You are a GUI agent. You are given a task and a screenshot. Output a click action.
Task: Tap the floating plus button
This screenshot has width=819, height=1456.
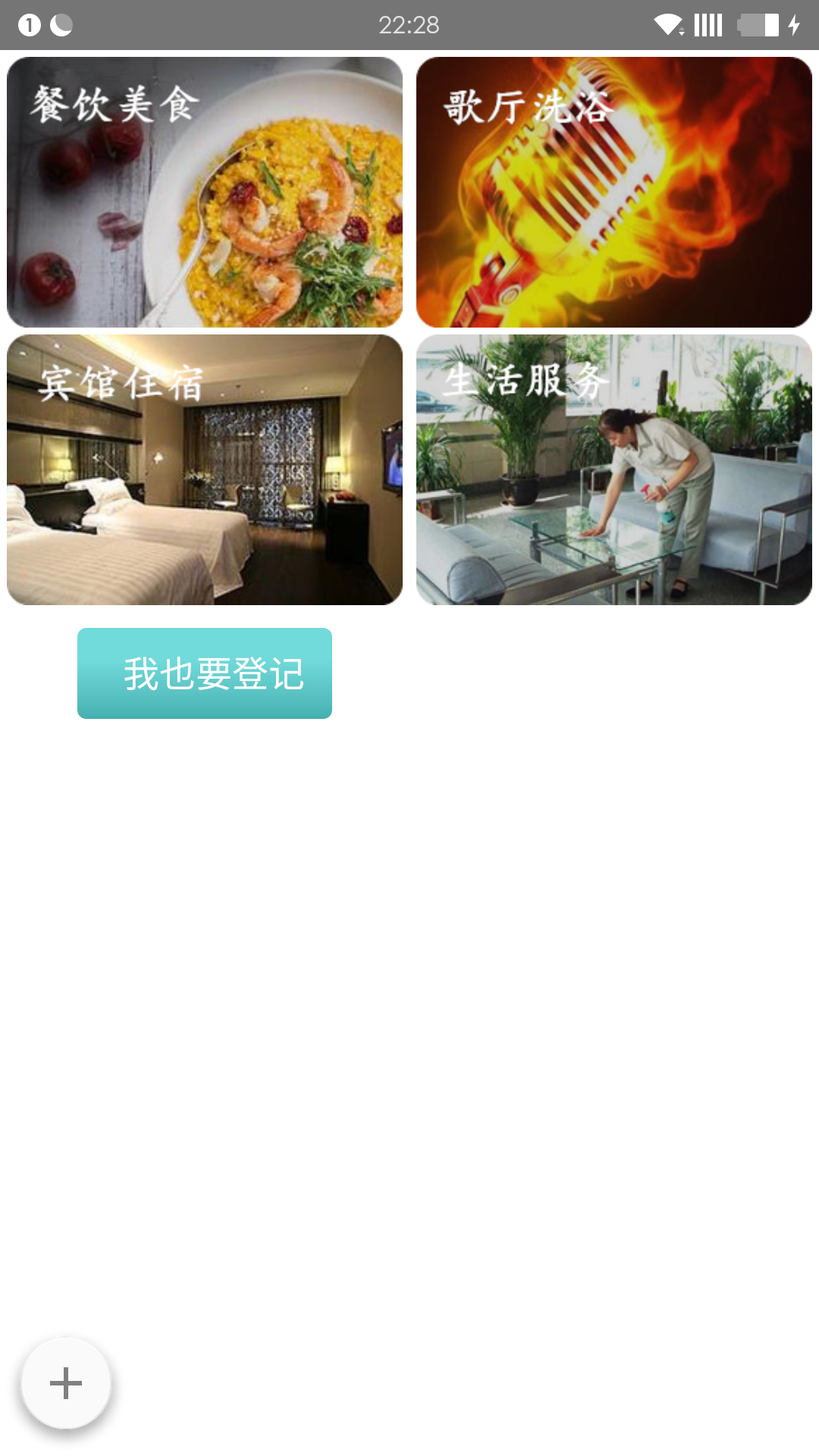click(x=66, y=1382)
